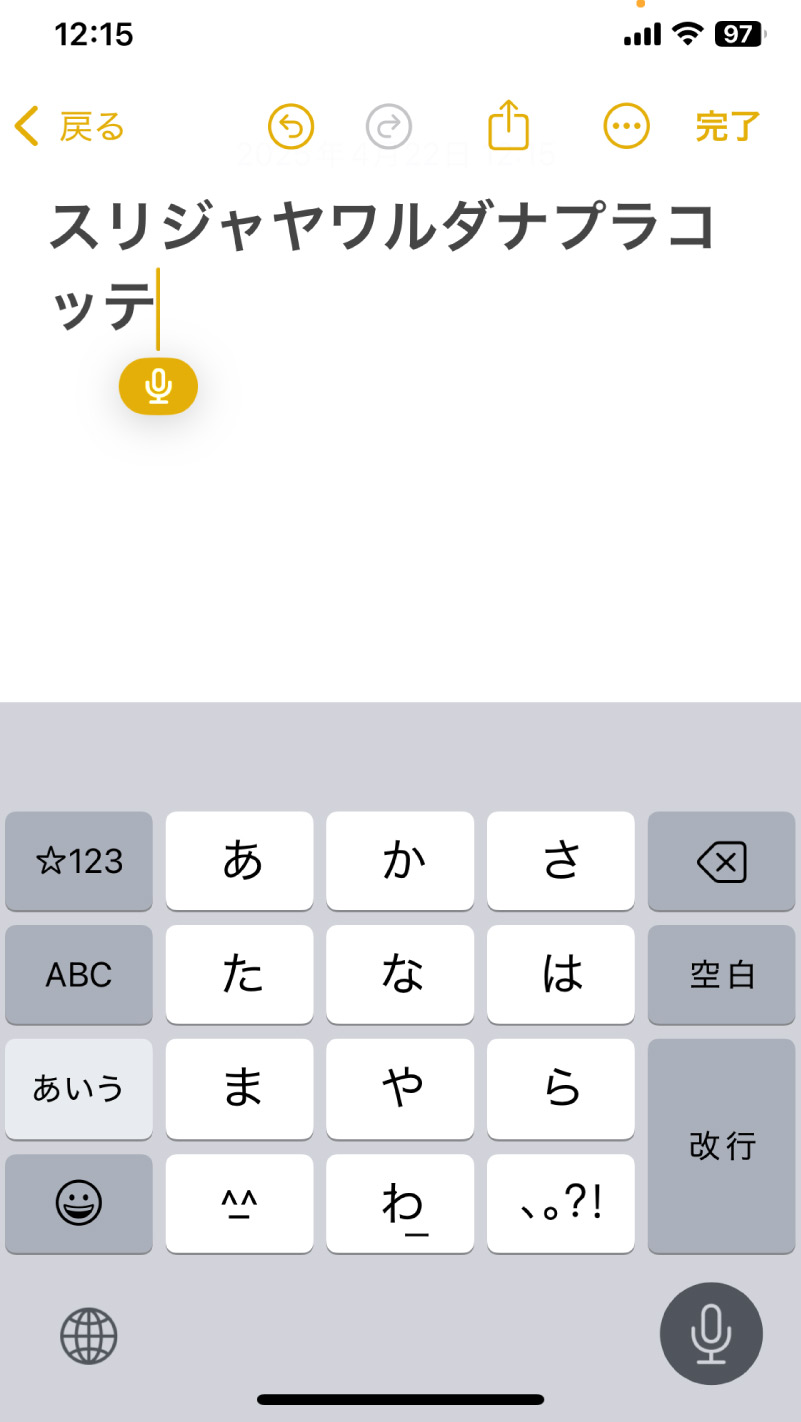
Task: Go back with the 戻る button
Action: point(70,127)
